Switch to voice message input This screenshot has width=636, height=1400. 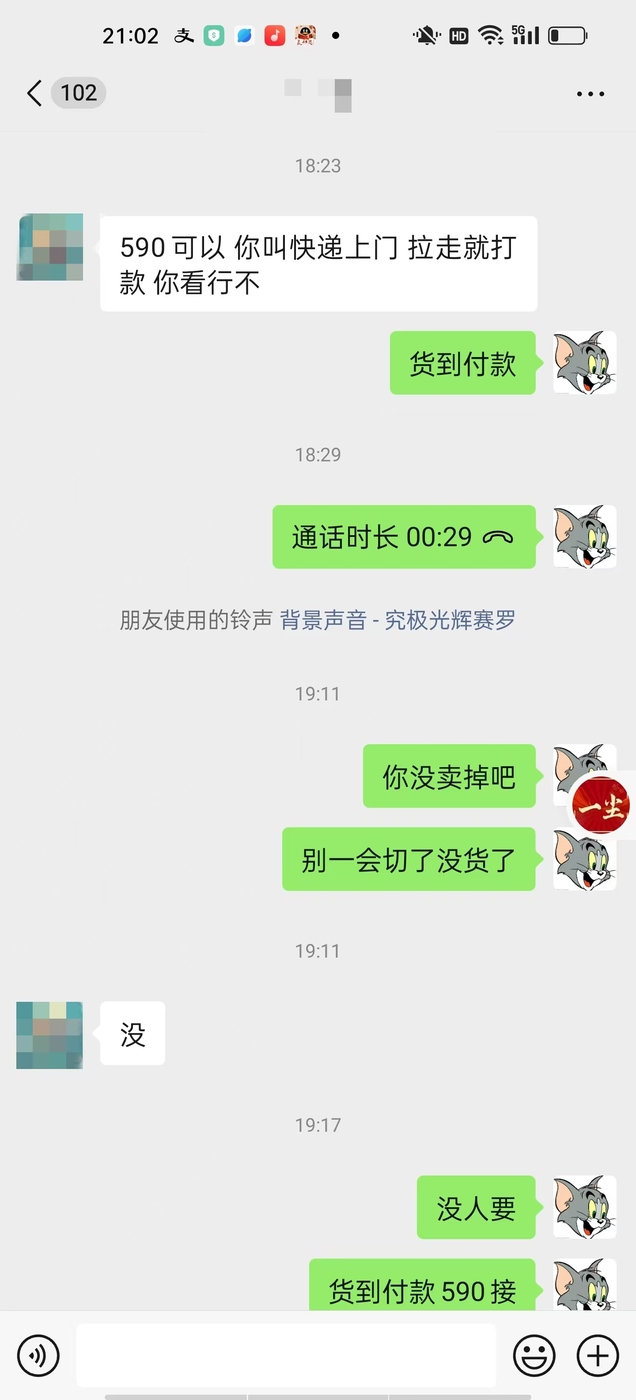click(x=38, y=1356)
